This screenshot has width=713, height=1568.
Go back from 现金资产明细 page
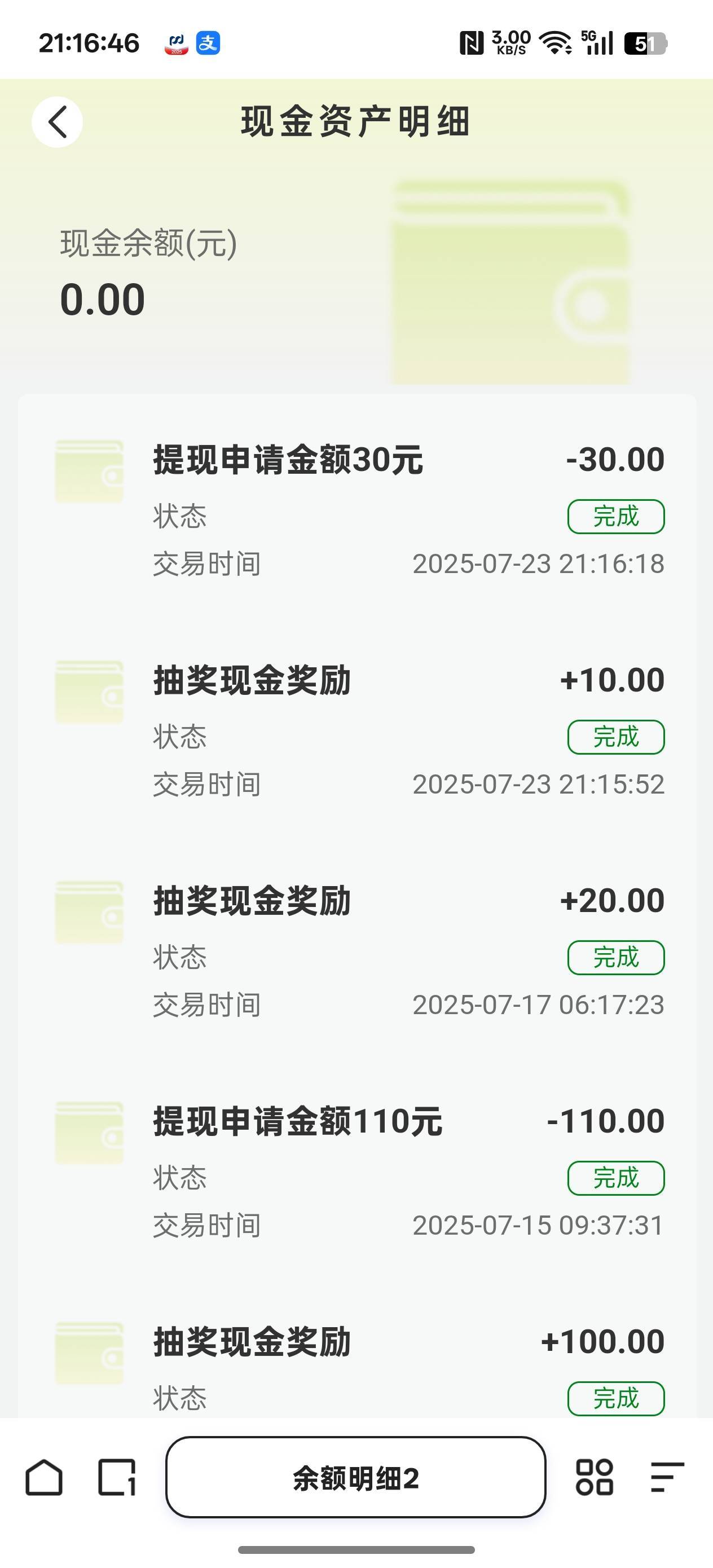pyautogui.click(x=57, y=122)
